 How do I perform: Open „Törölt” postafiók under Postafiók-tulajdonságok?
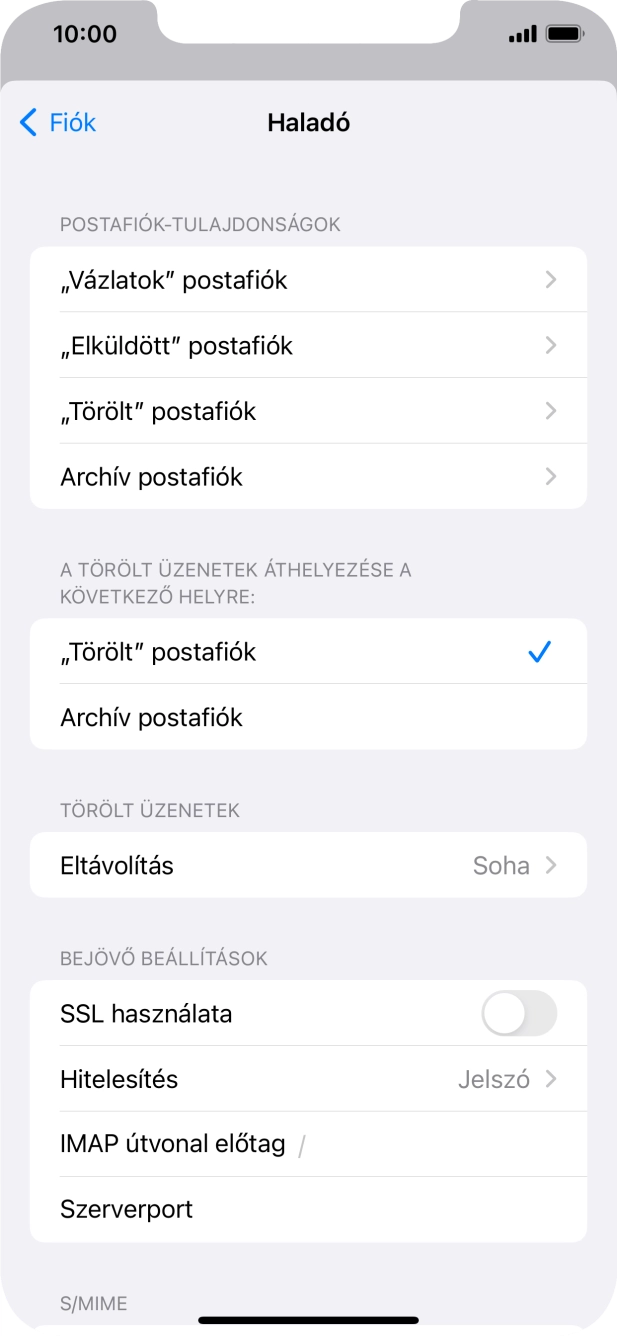[x=308, y=412]
